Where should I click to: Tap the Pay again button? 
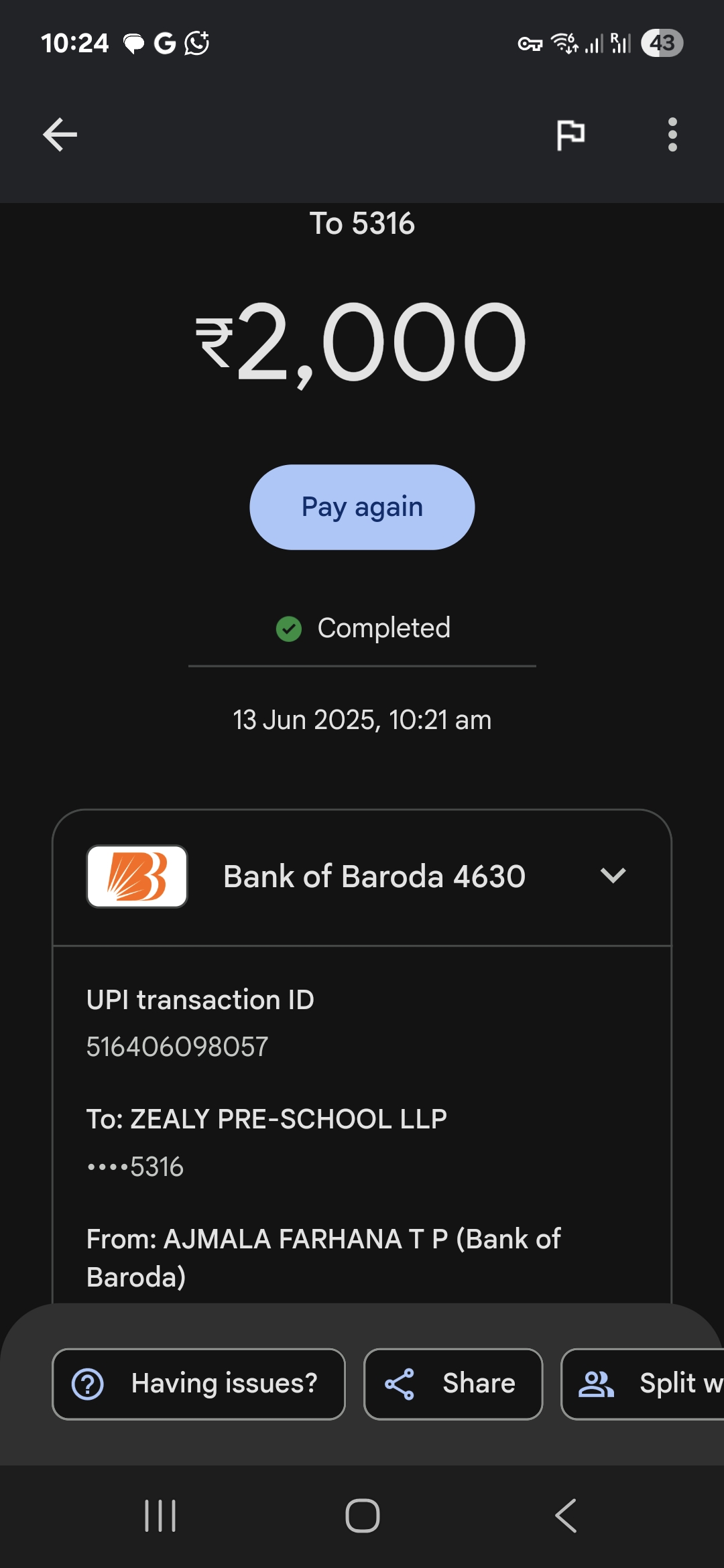coord(362,507)
